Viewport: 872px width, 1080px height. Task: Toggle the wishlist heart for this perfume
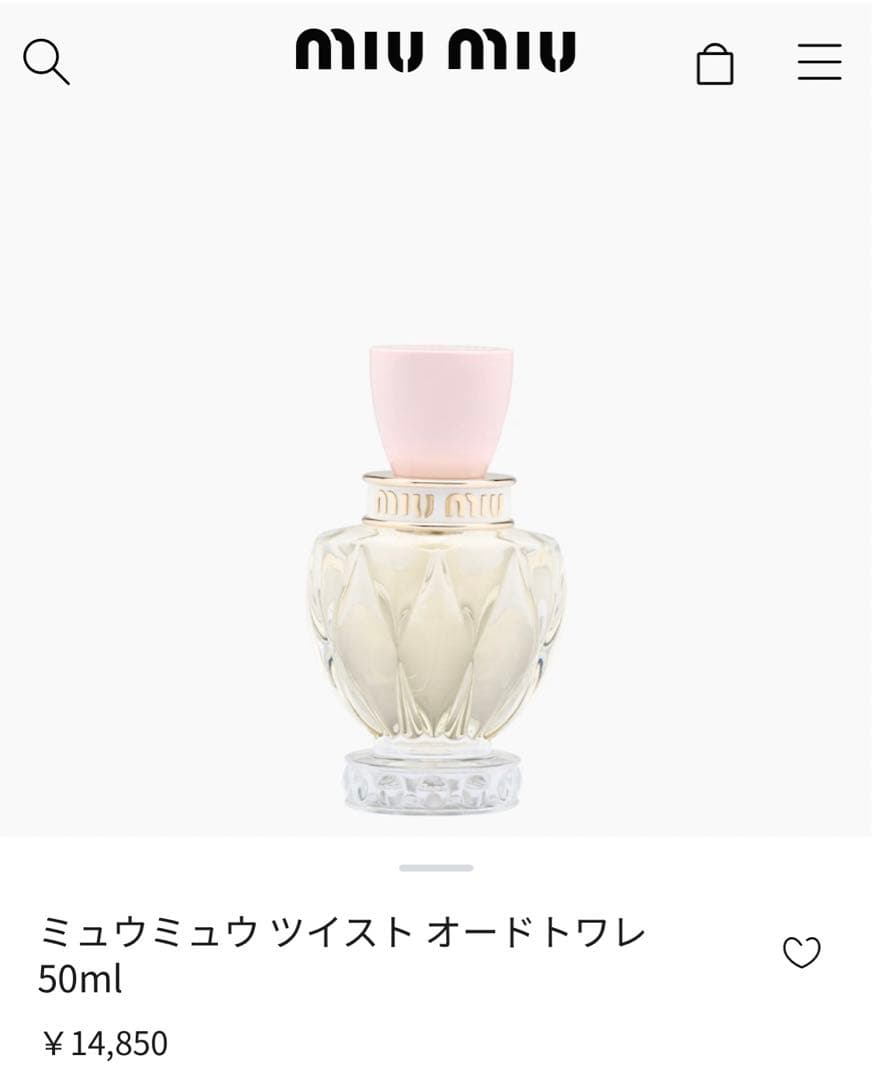click(x=800, y=953)
